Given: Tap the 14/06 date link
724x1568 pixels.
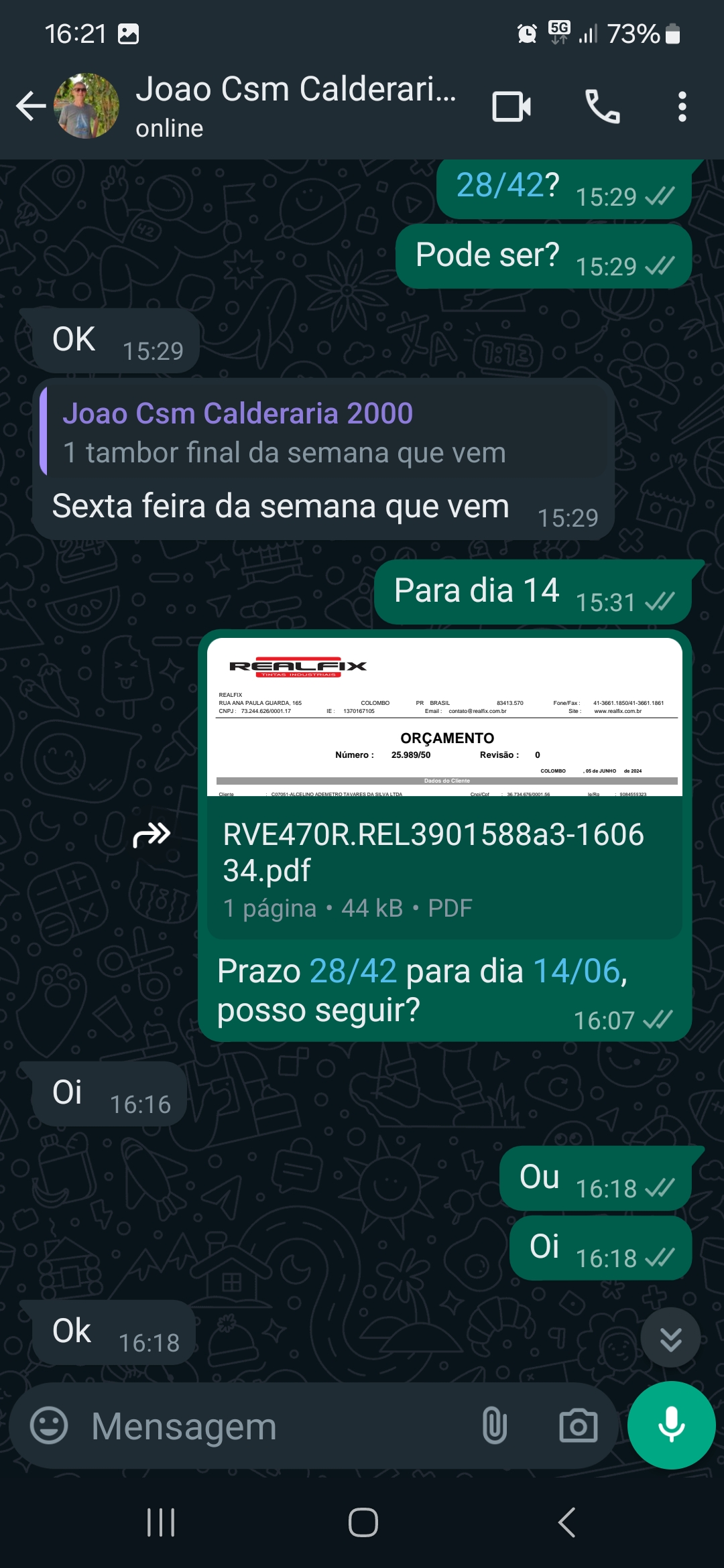Looking at the screenshot, I should (576, 971).
